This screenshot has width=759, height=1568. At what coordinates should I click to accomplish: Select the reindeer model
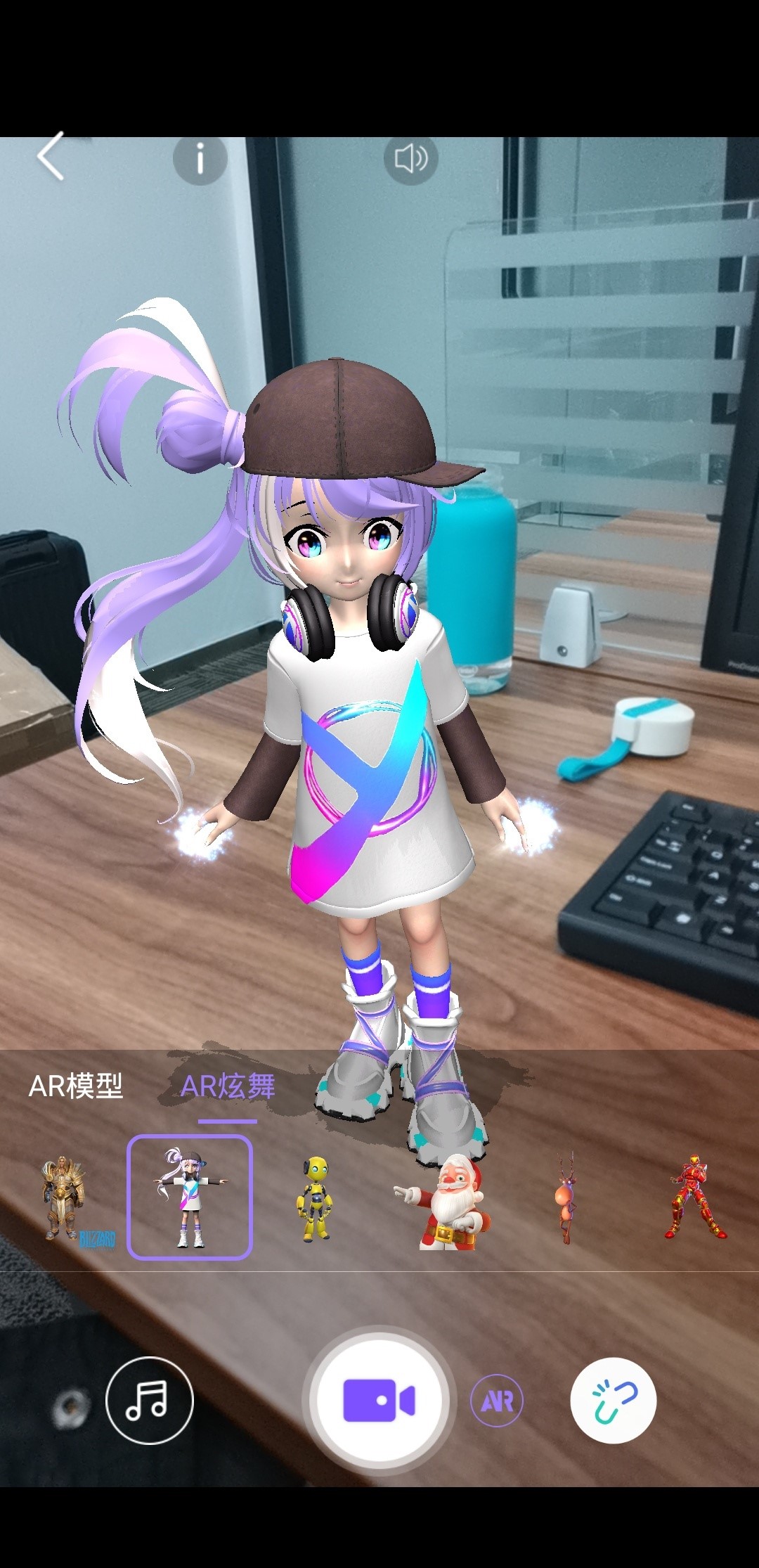point(566,1198)
